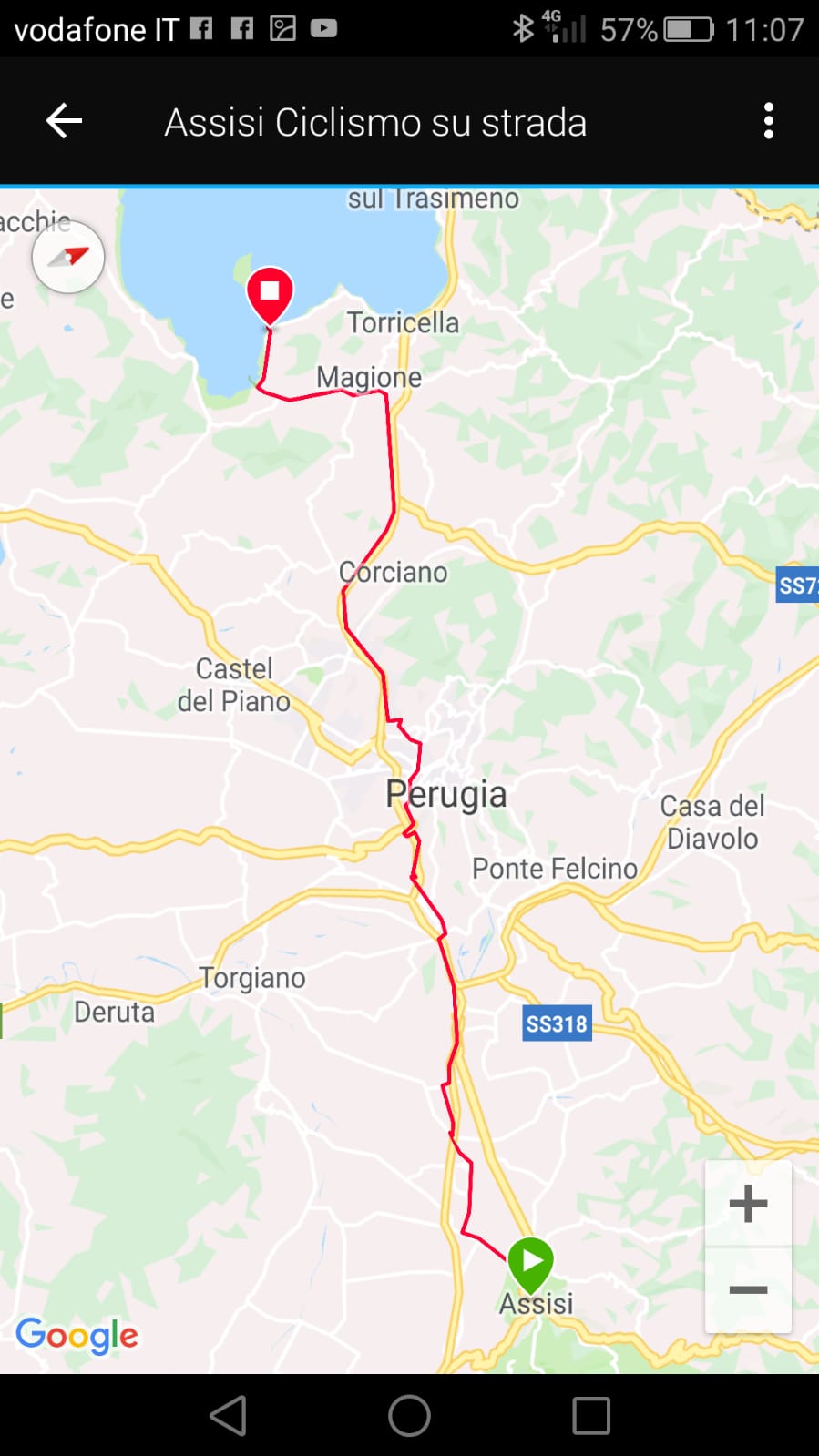Select the green start marker at Assisi

click(530, 1263)
